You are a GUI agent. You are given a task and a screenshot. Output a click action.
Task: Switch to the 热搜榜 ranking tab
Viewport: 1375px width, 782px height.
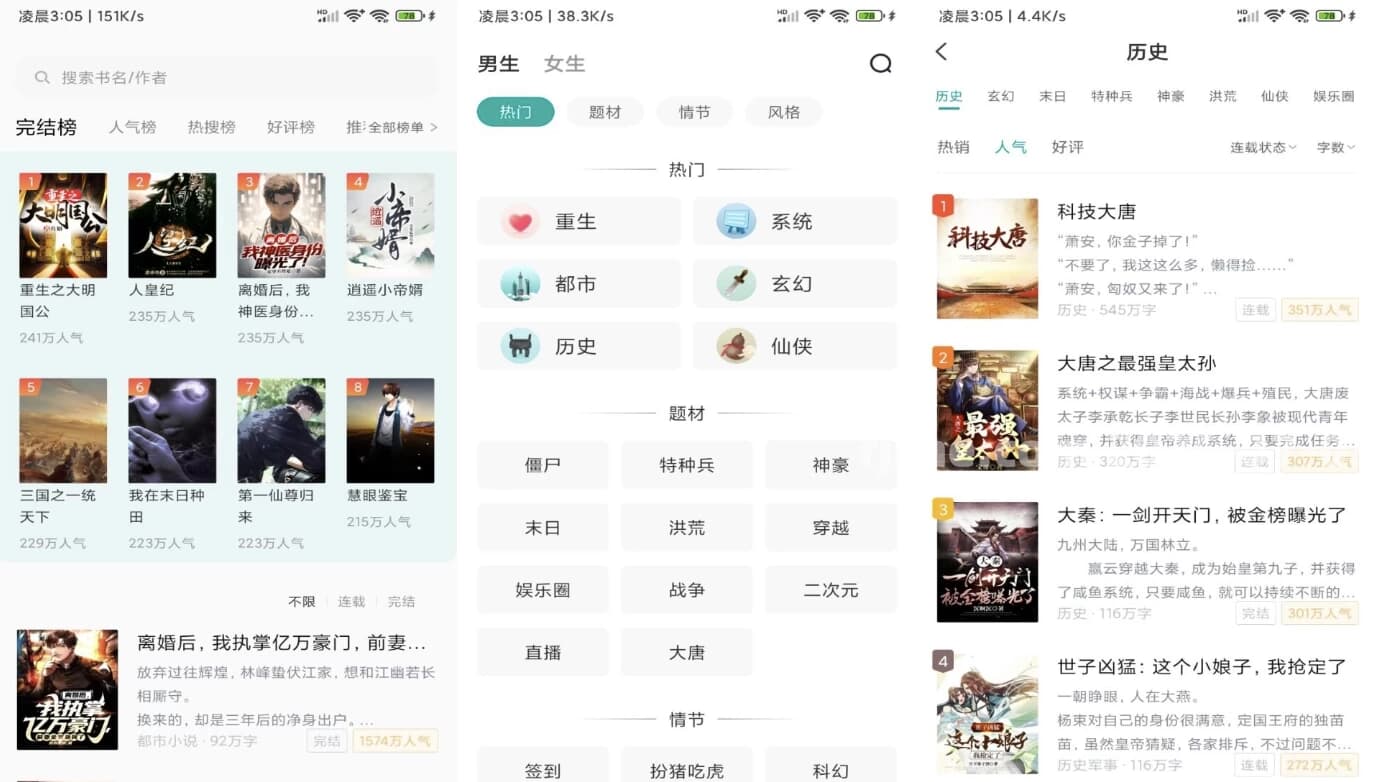click(x=211, y=127)
